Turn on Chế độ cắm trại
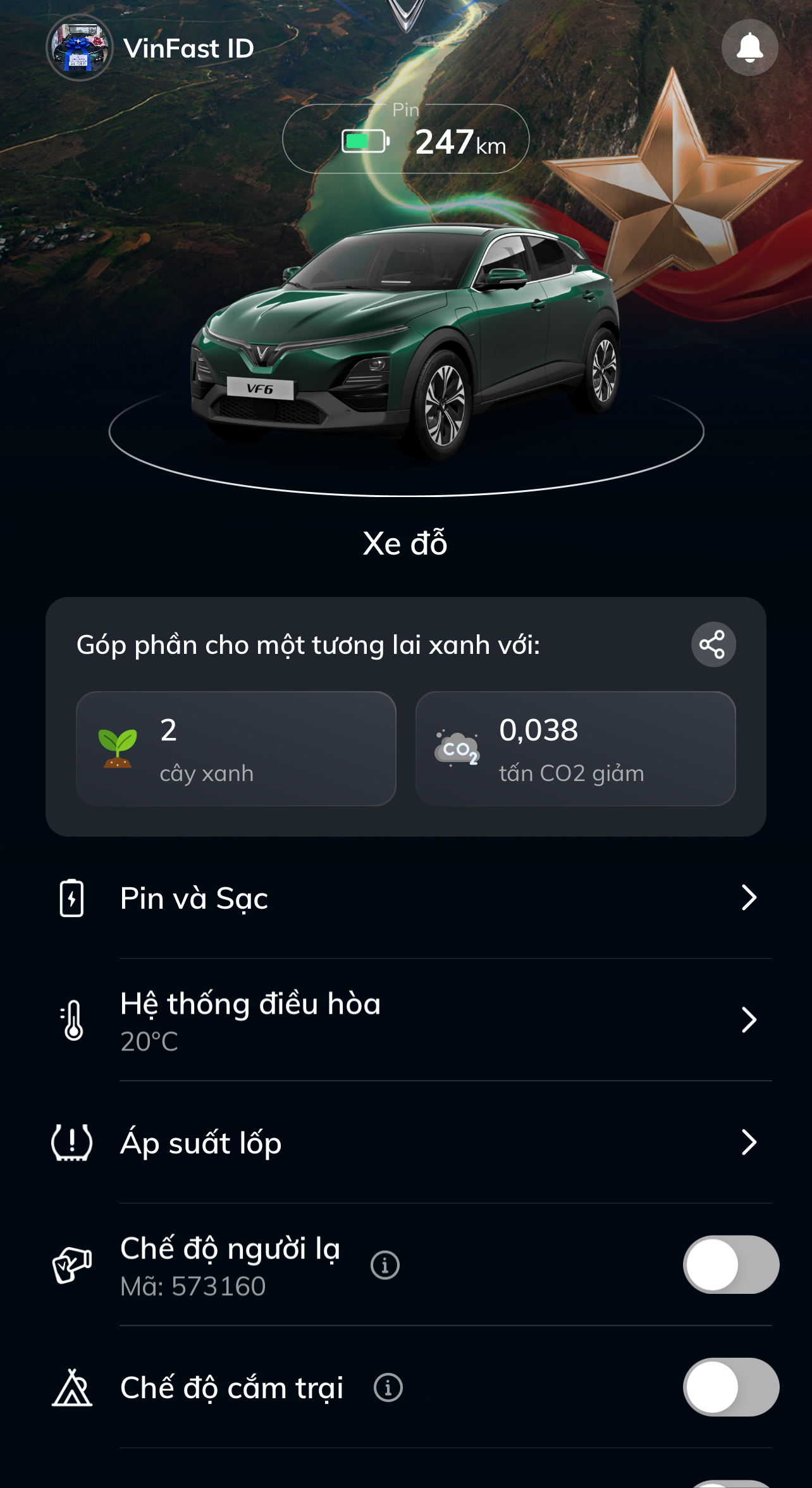 (730, 1387)
